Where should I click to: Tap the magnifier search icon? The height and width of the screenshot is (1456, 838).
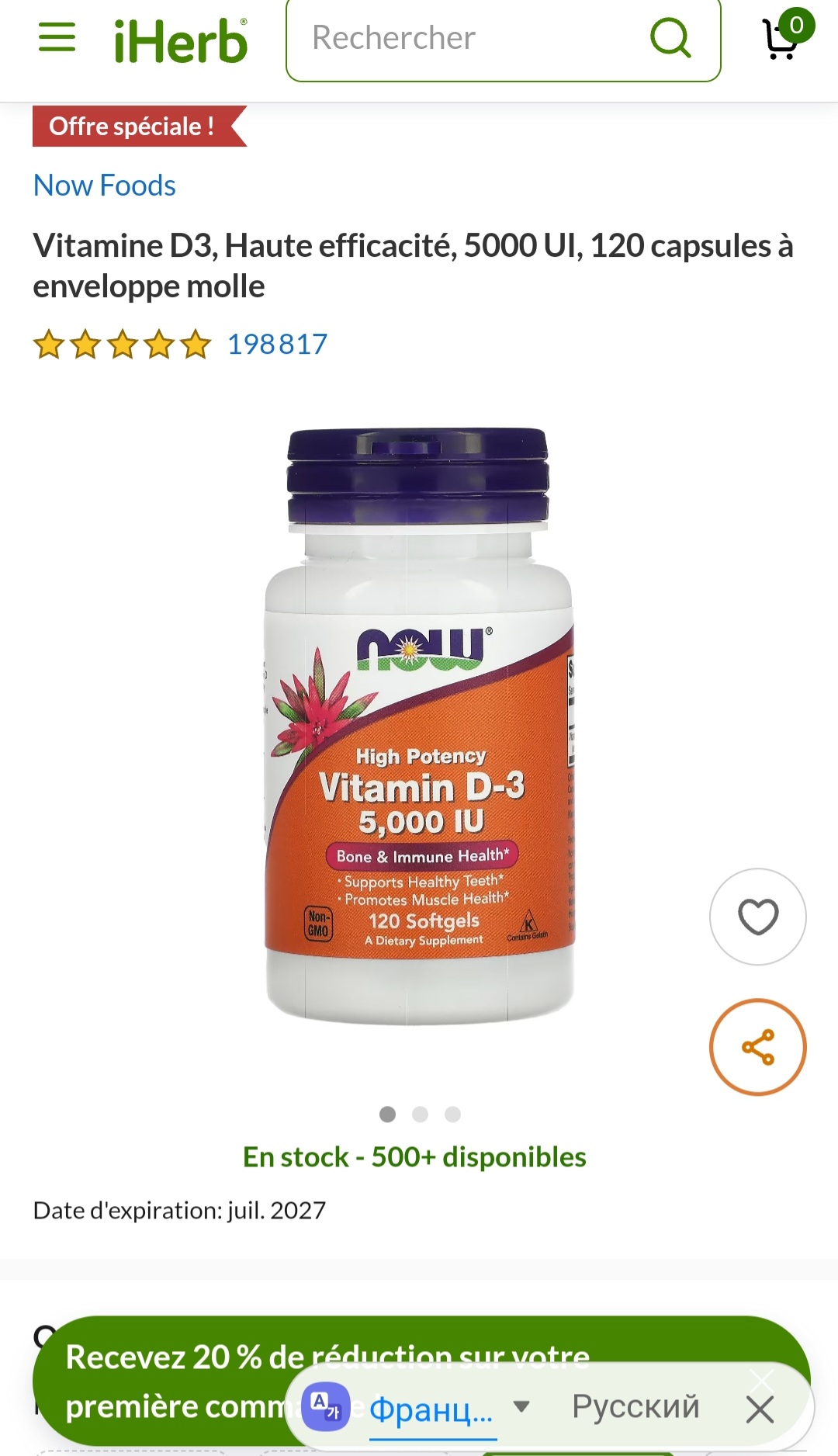coord(670,38)
